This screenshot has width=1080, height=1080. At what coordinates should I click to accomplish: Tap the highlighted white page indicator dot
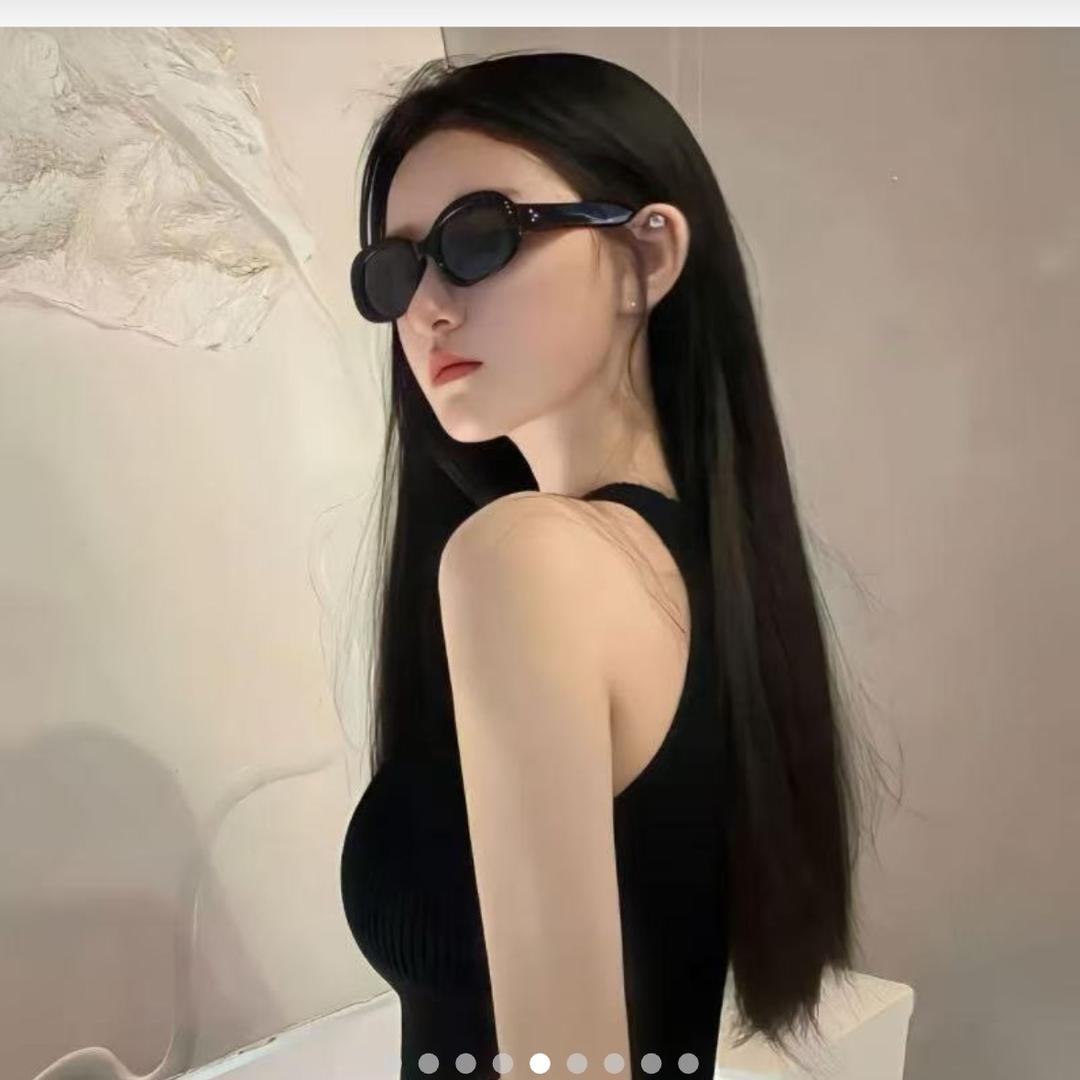click(540, 1063)
